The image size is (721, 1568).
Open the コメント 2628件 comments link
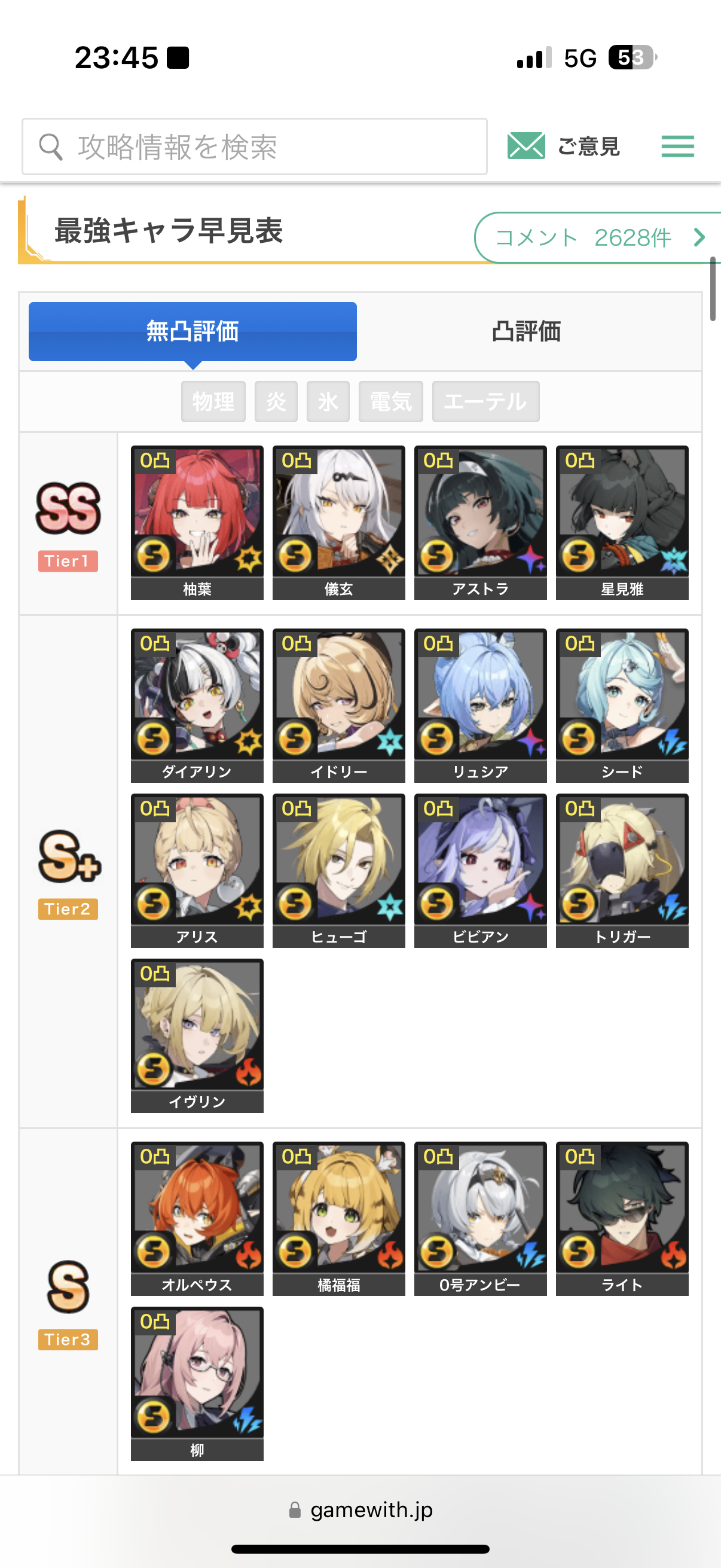(x=598, y=237)
